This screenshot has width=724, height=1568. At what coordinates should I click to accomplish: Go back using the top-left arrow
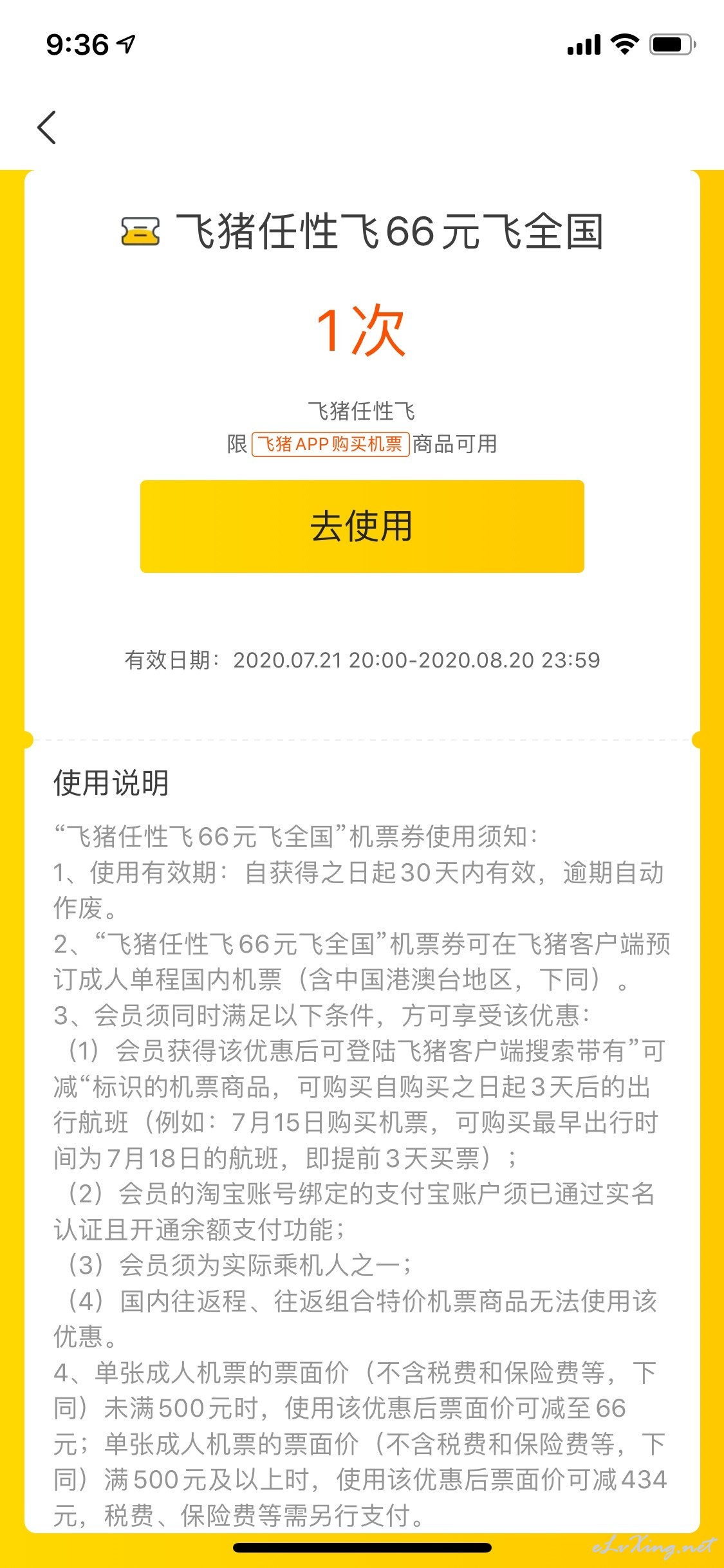[47, 127]
